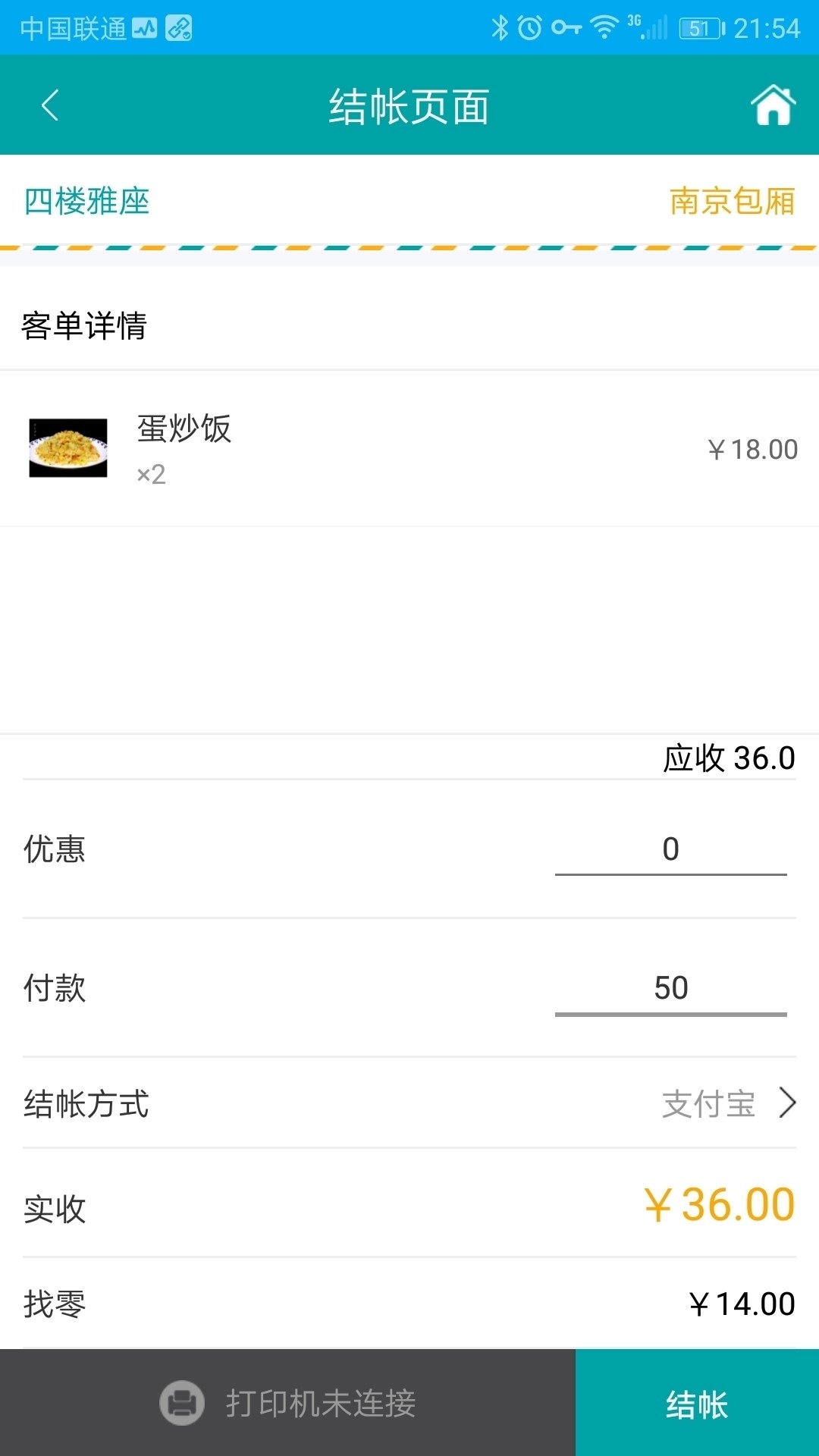Select the 四楼雅座 table area label
This screenshot has width=819, height=1456.
point(86,201)
